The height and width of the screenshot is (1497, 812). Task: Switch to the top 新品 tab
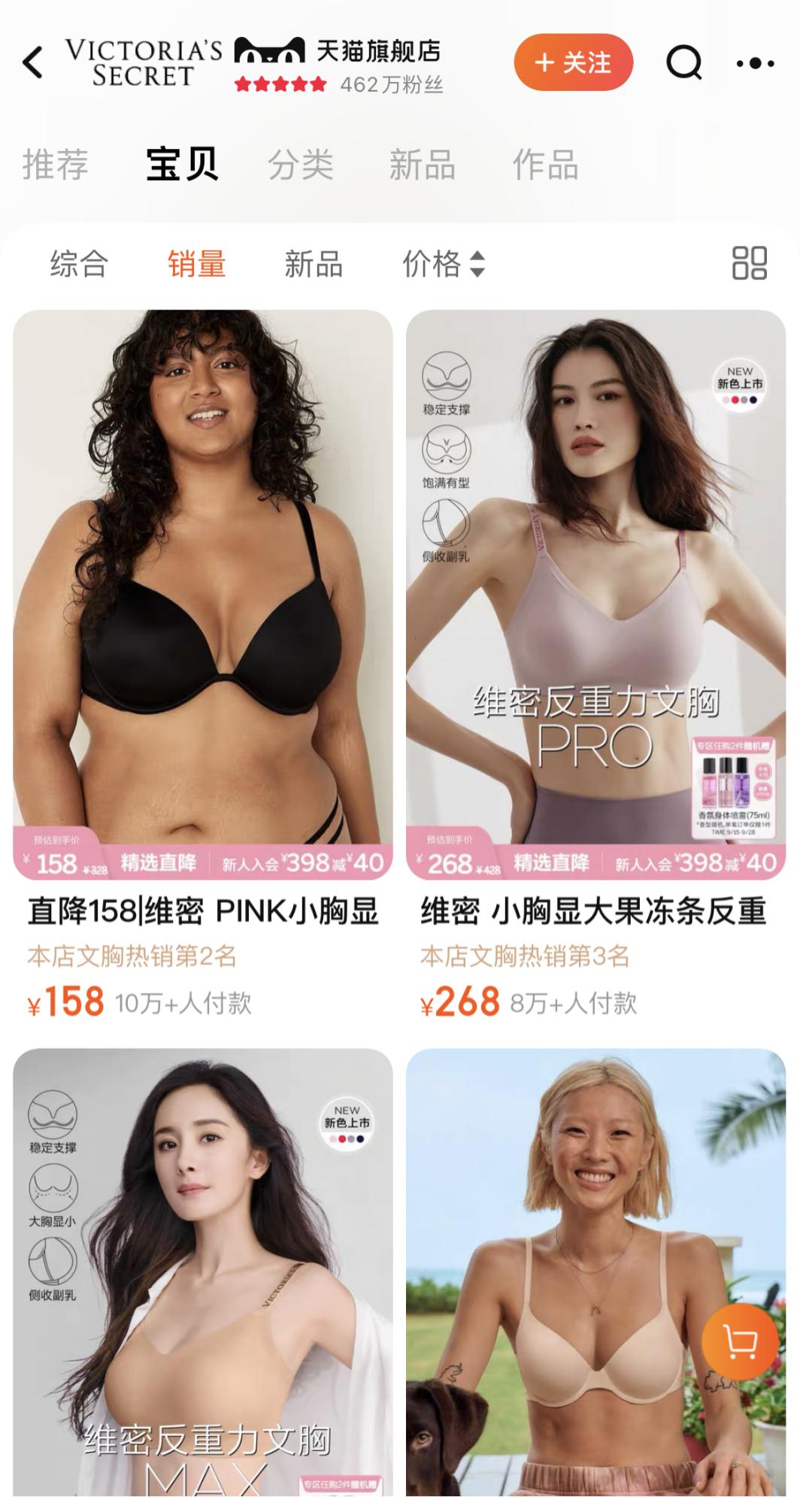coord(422,164)
